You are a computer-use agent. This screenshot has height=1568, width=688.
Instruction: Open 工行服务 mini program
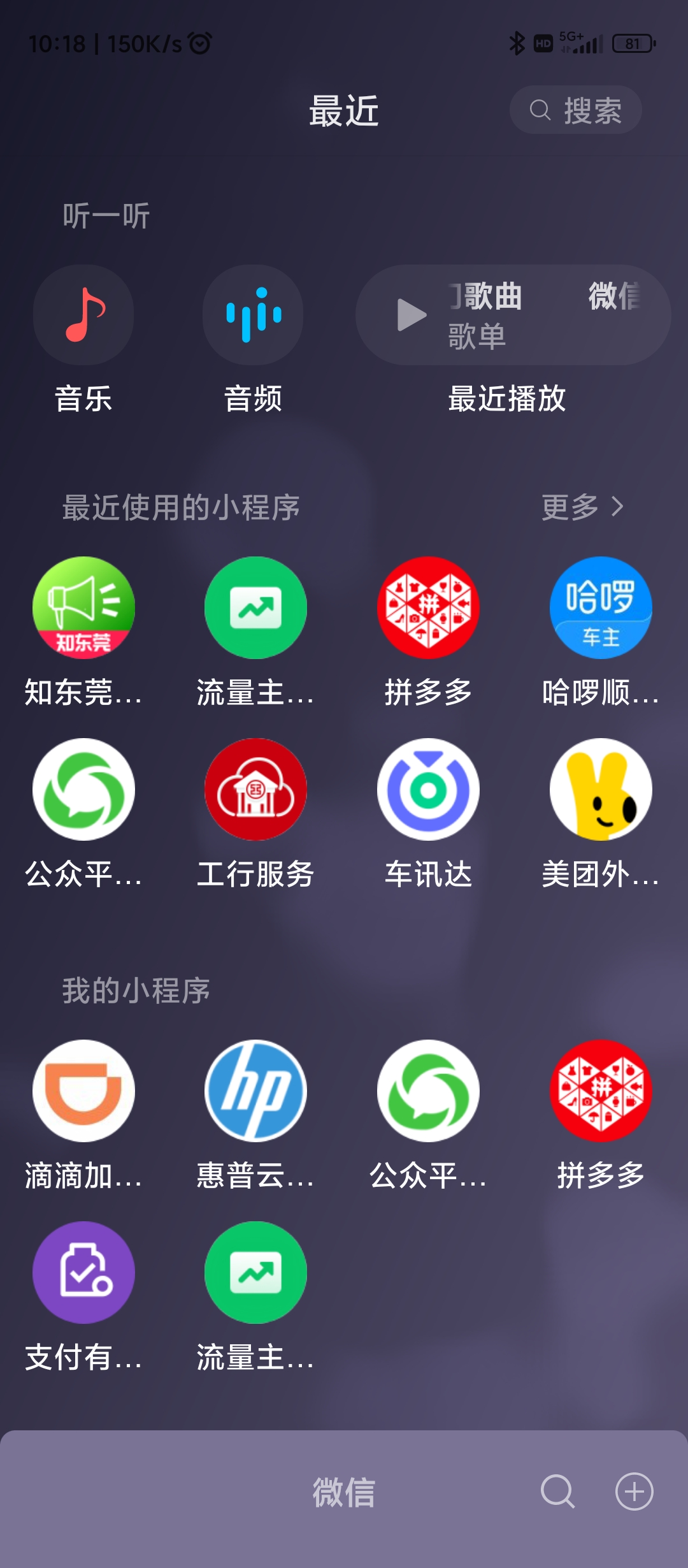255,790
